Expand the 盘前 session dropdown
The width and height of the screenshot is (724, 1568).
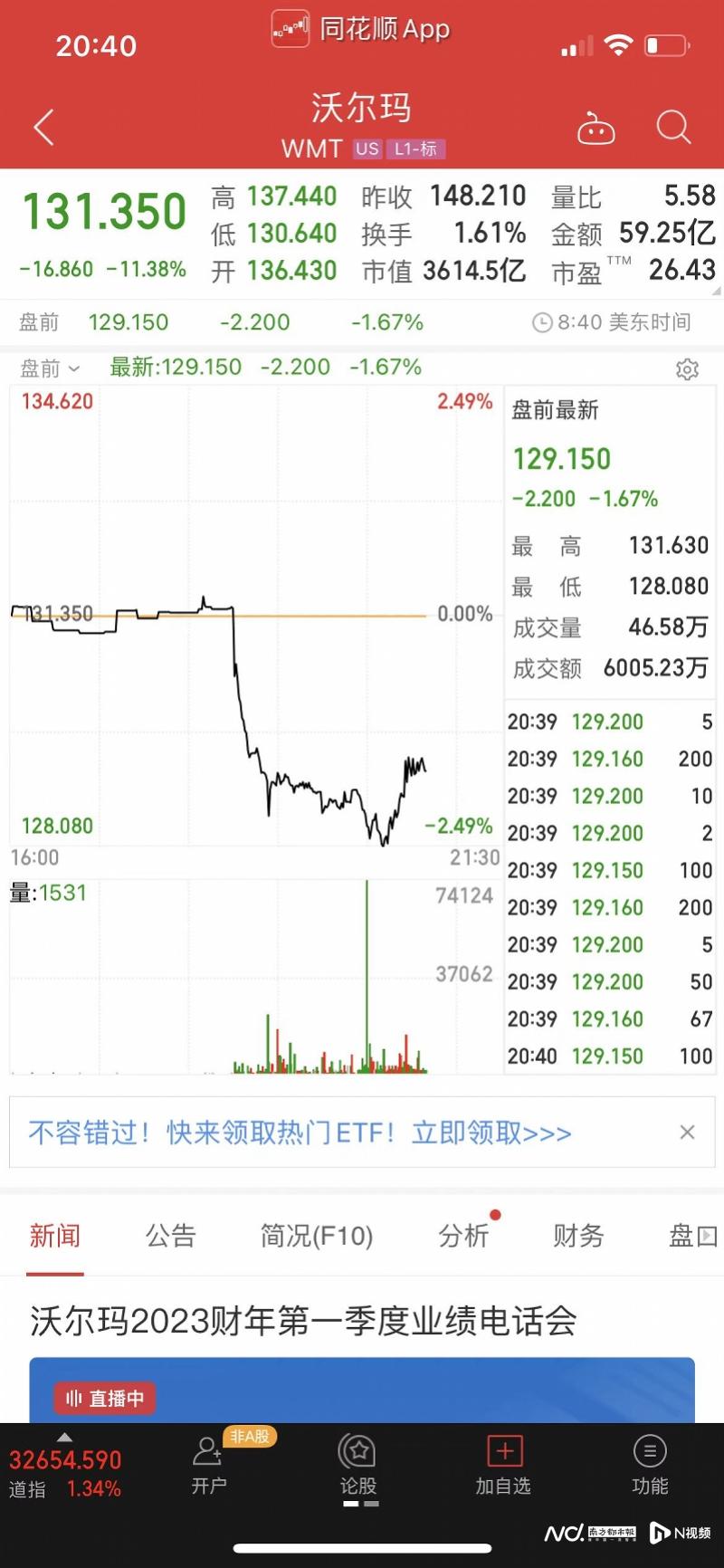(x=50, y=368)
